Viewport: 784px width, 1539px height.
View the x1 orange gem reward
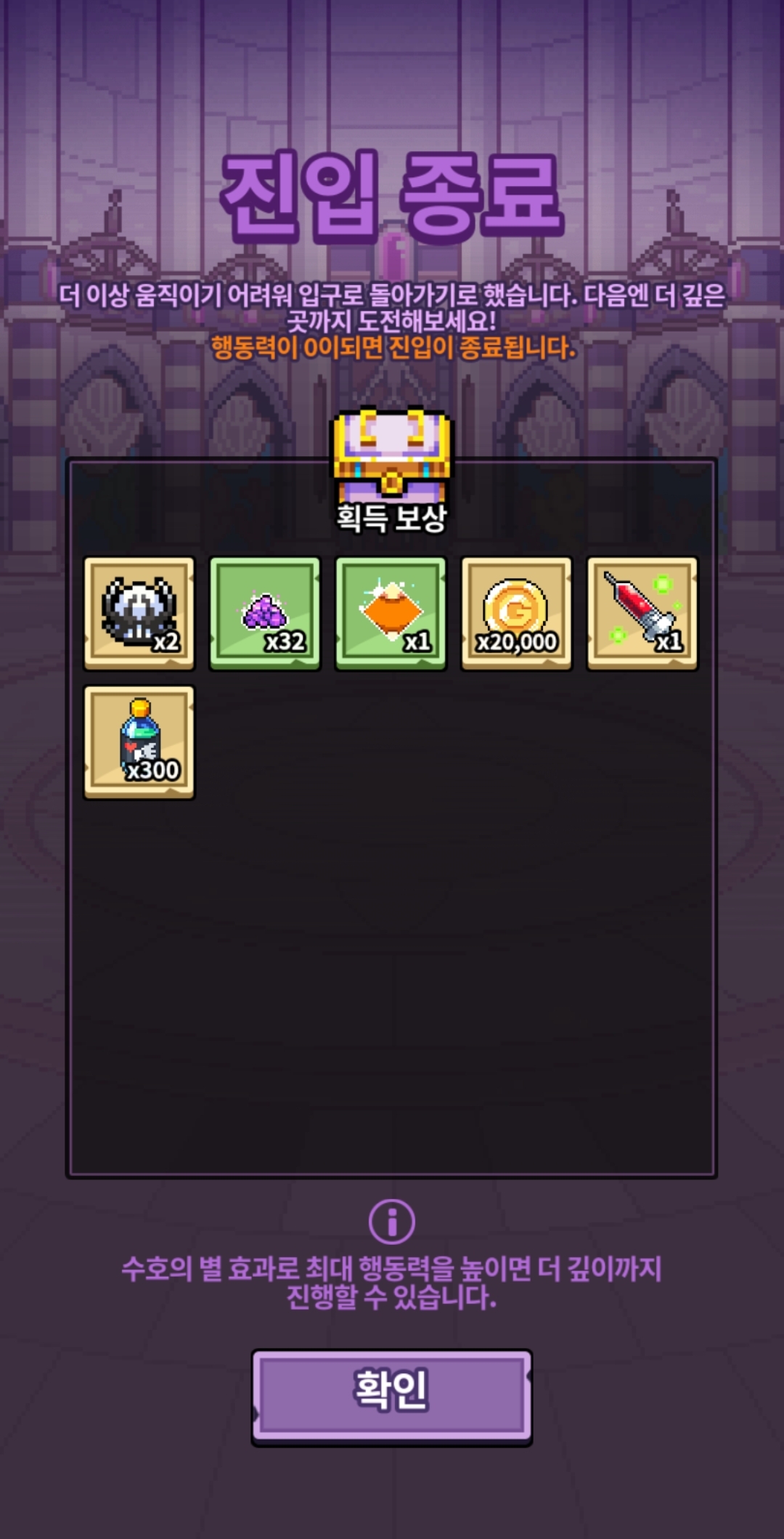[391, 613]
